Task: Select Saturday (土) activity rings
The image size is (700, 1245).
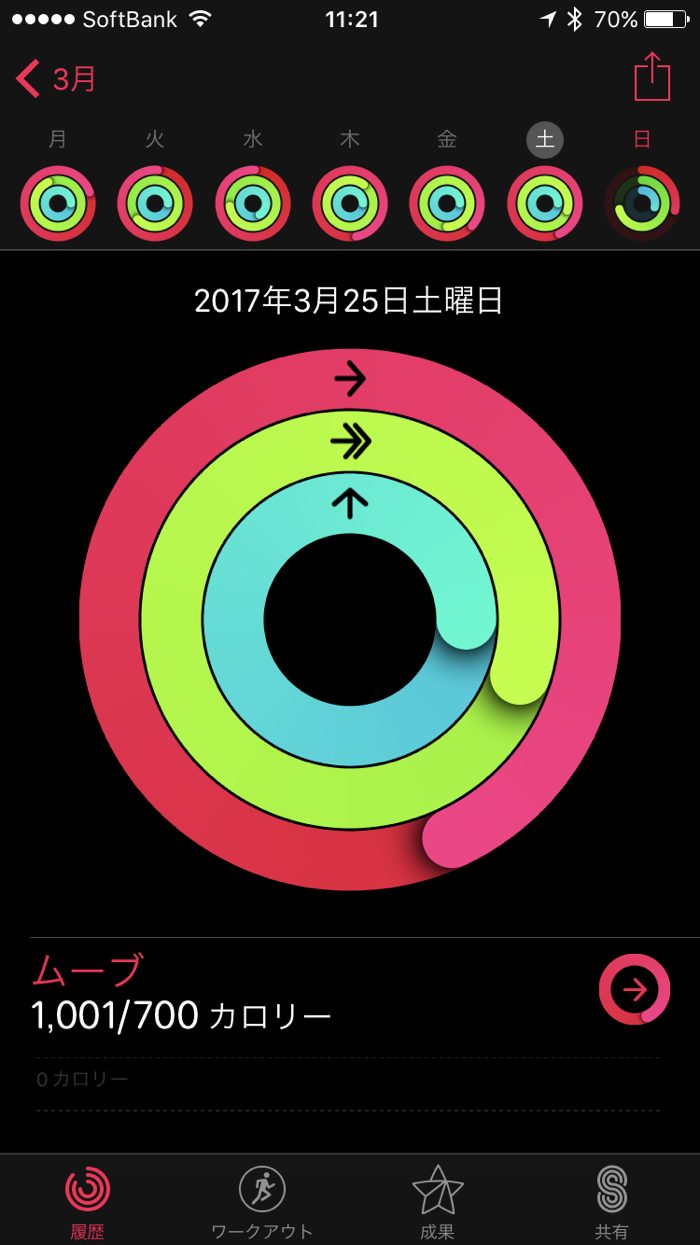Action: pos(545,204)
